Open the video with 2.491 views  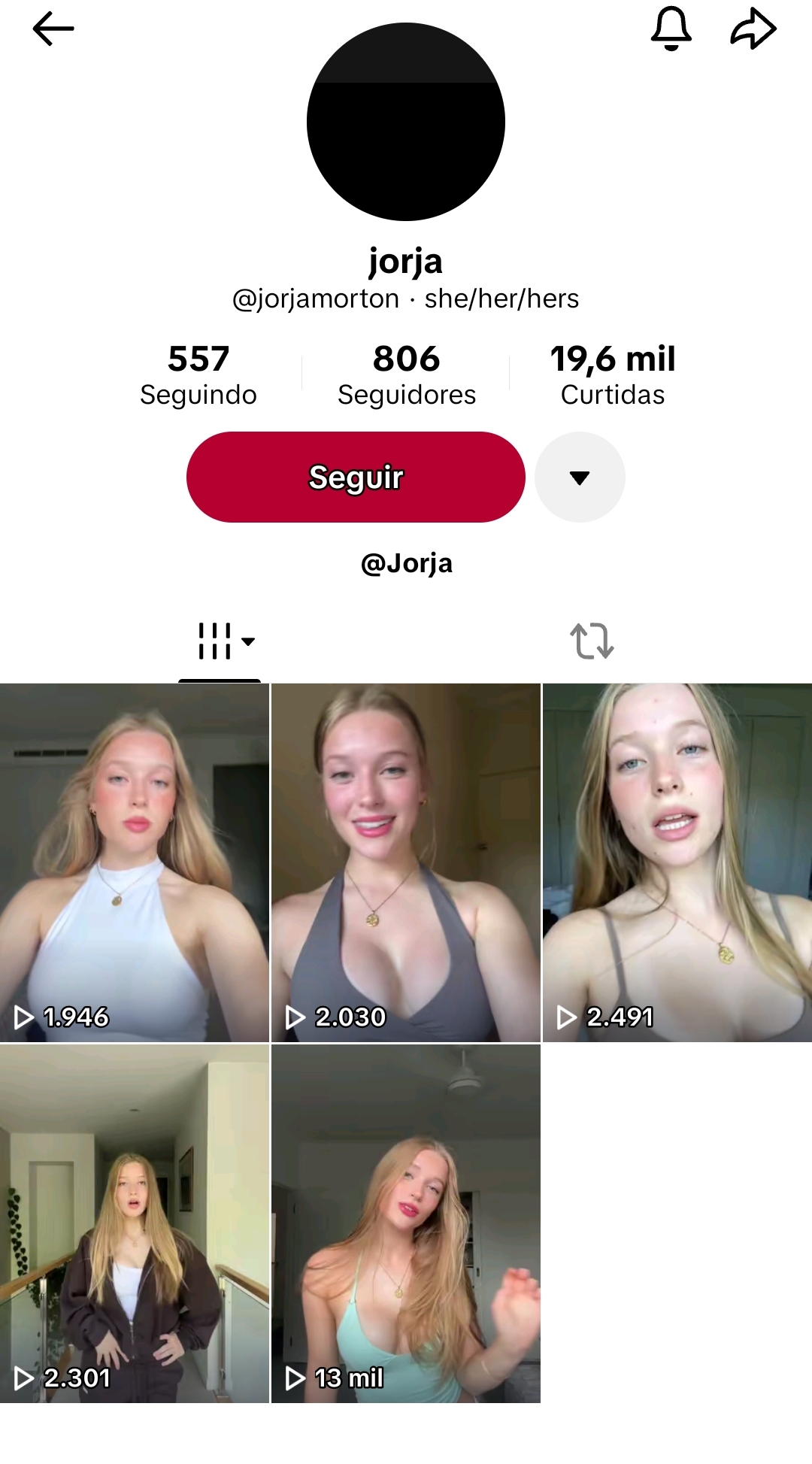[677, 862]
